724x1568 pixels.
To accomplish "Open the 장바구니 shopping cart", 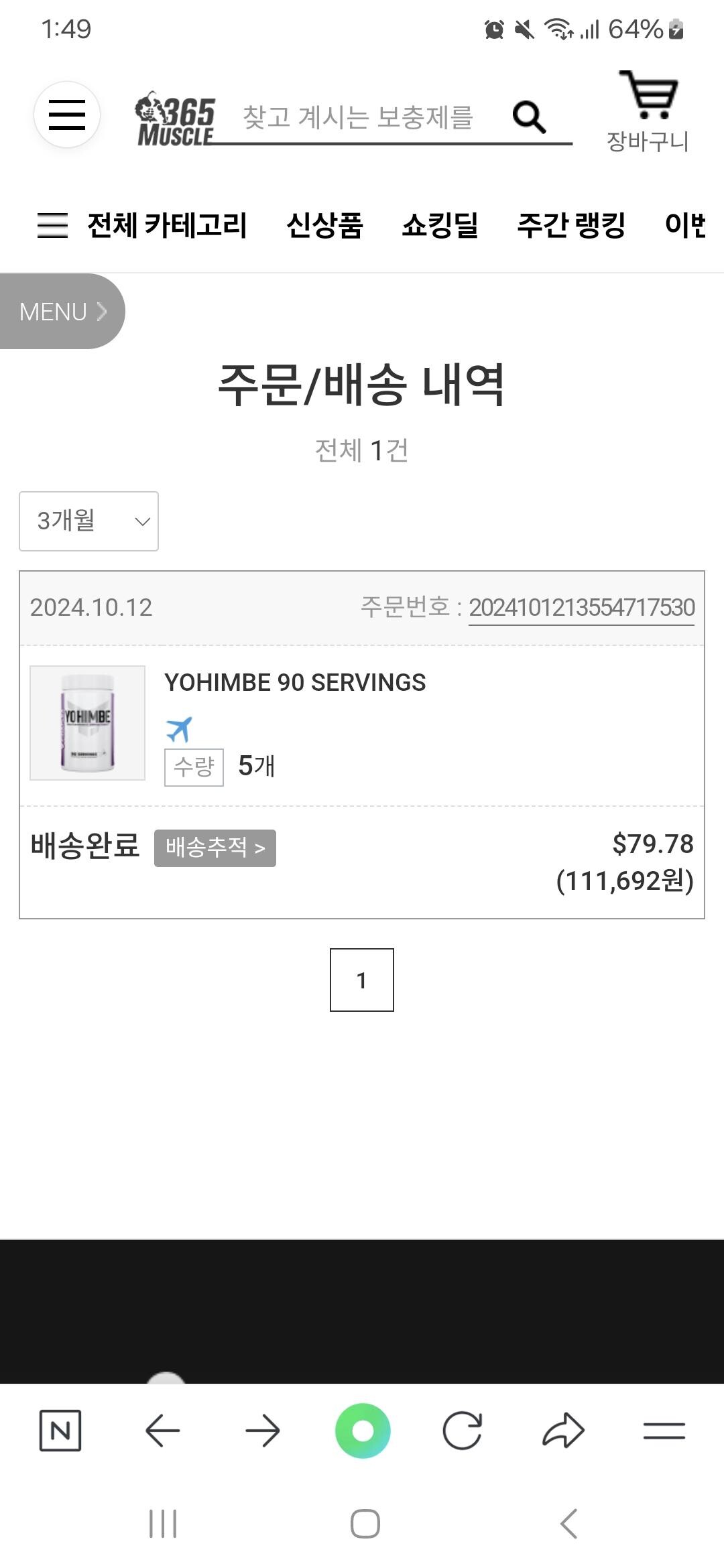I will pyautogui.click(x=648, y=112).
